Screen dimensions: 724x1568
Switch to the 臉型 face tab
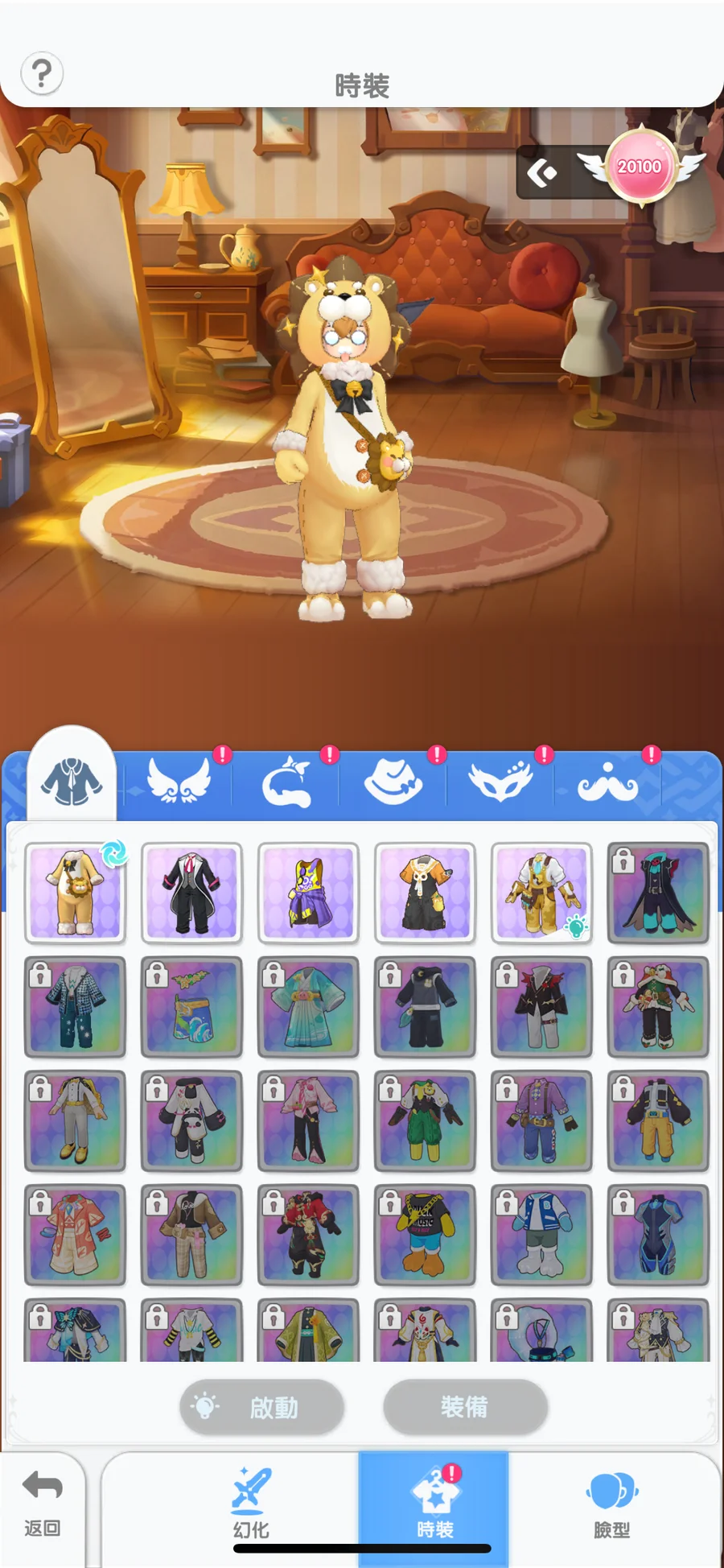612,1502
